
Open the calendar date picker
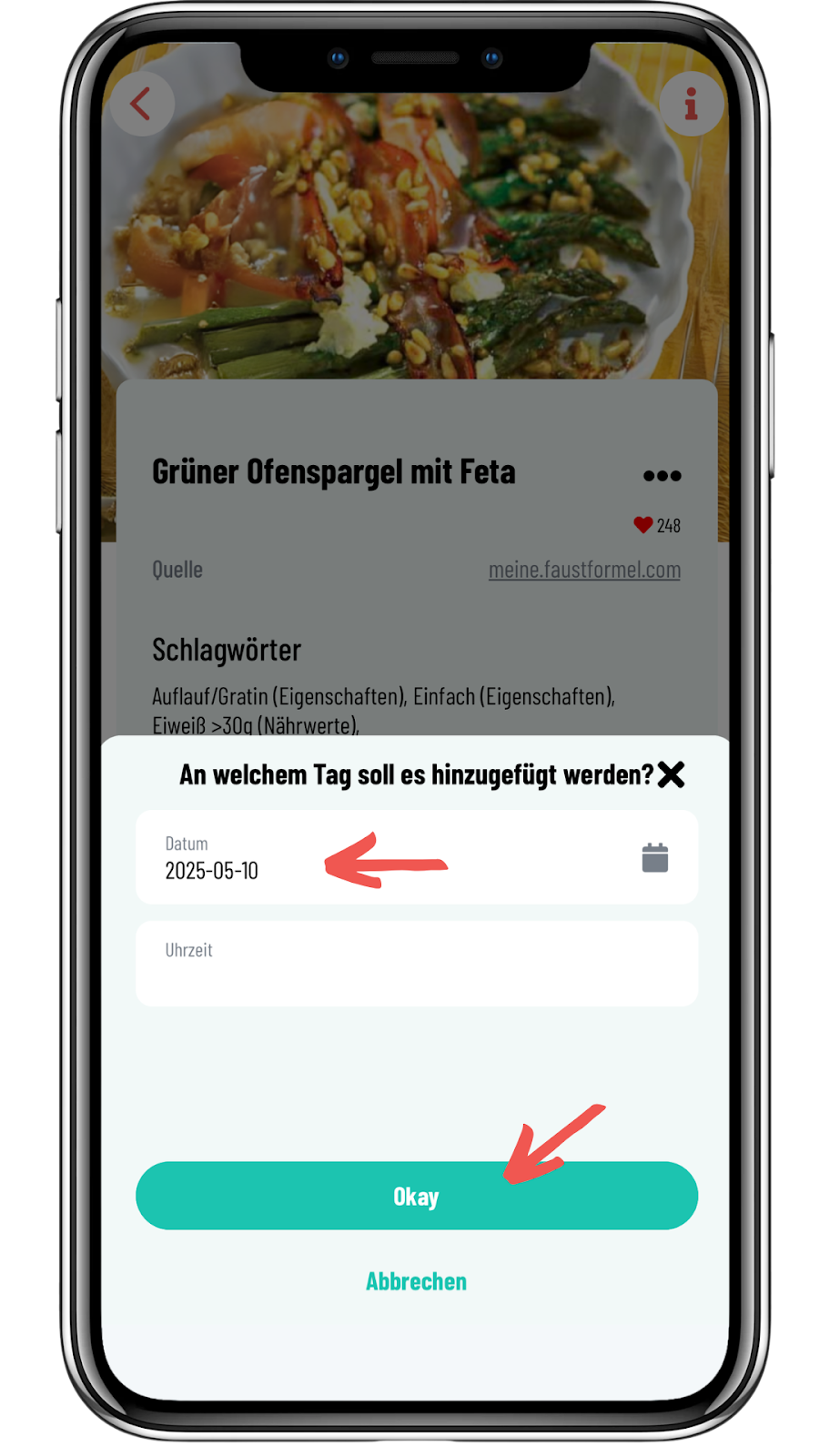(654, 857)
